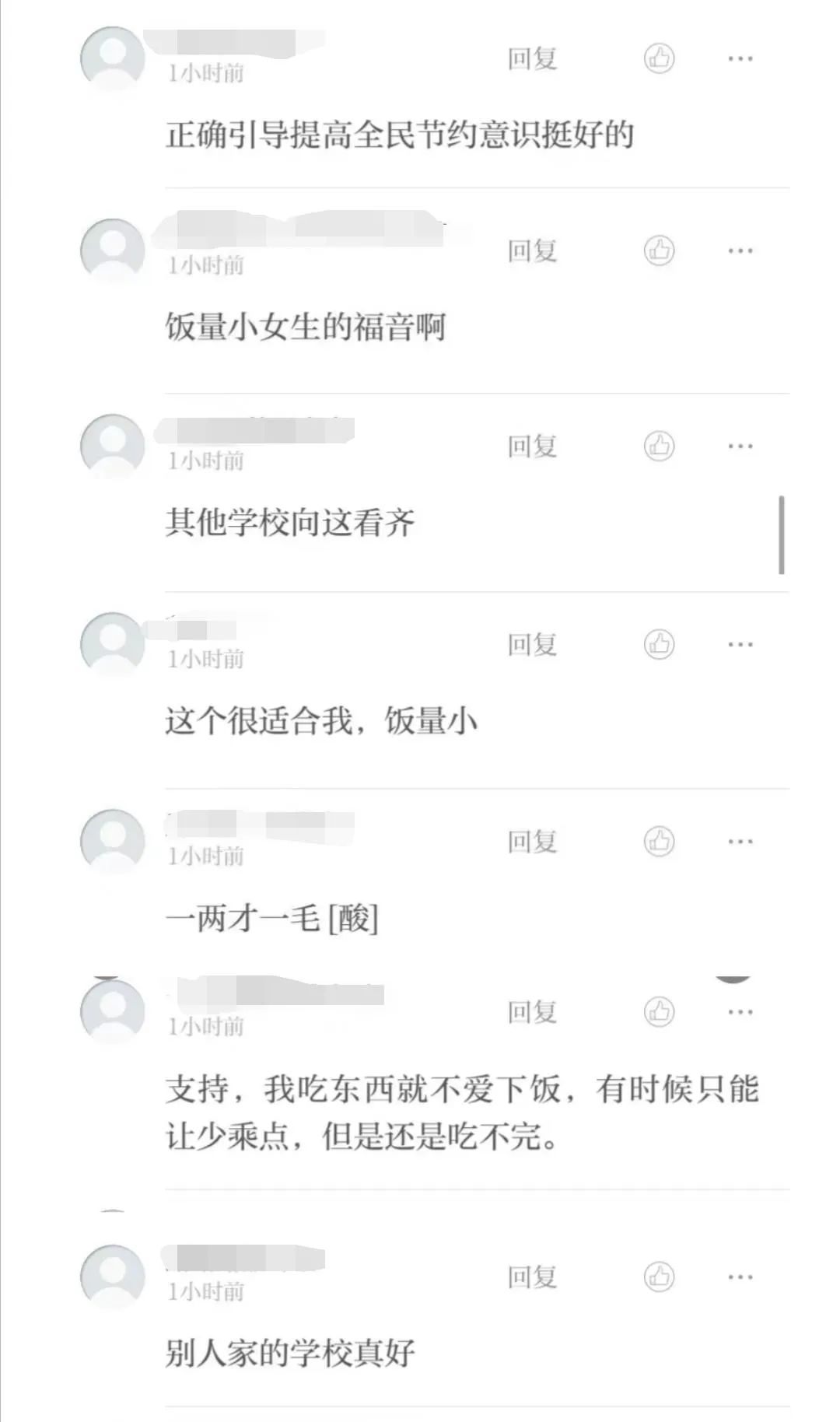The image size is (840, 1422).
Task: Reply to the comment '这个很适合我，饭量小'
Action: click(532, 644)
